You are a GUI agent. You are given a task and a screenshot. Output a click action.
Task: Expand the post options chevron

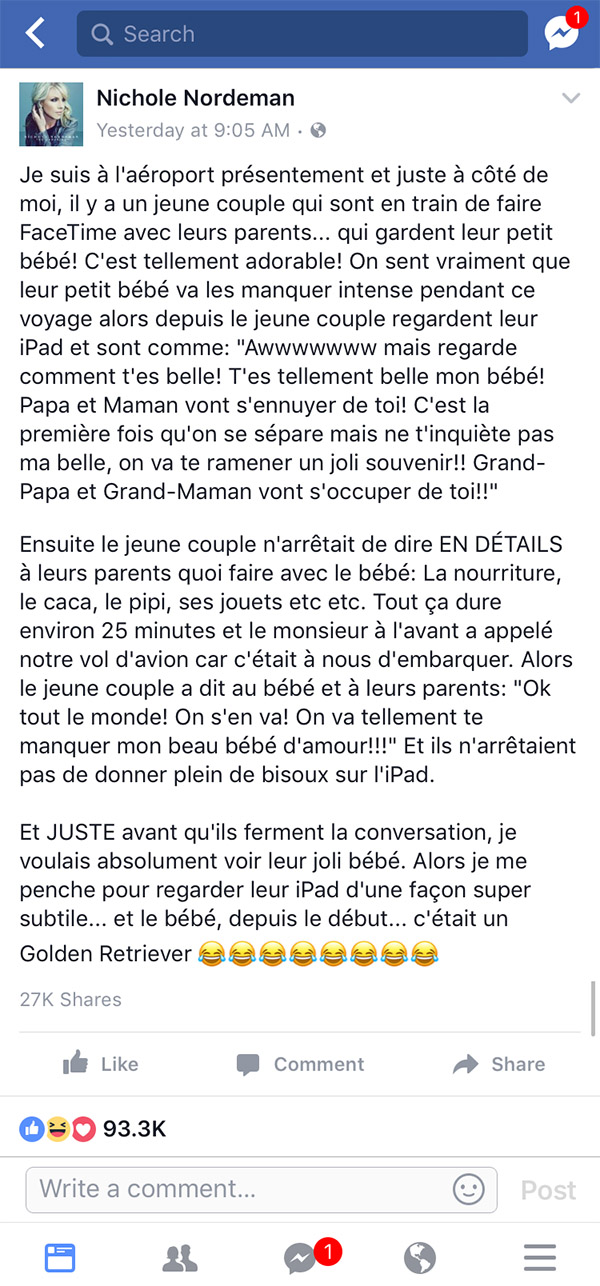(x=571, y=98)
